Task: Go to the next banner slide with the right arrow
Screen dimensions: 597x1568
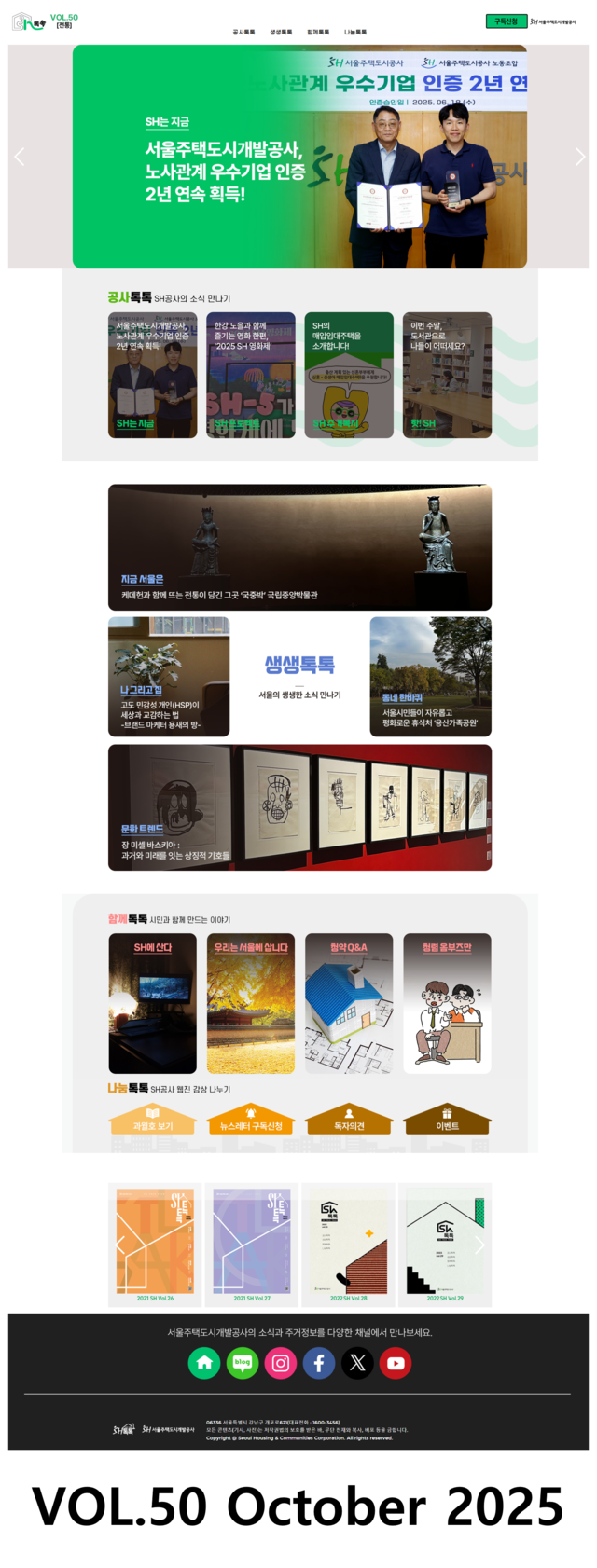Action: (x=579, y=157)
